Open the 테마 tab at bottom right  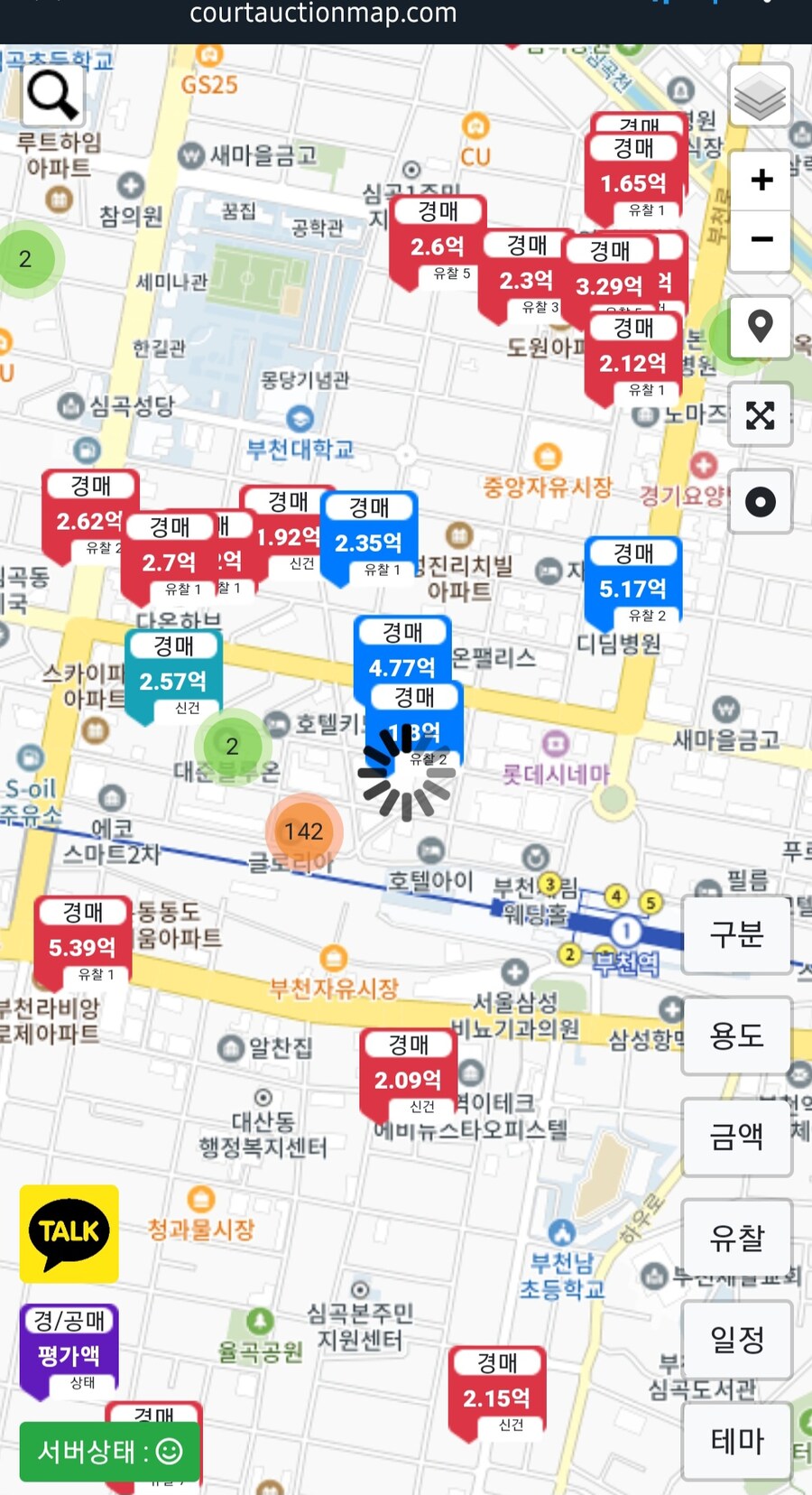tap(737, 1441)
